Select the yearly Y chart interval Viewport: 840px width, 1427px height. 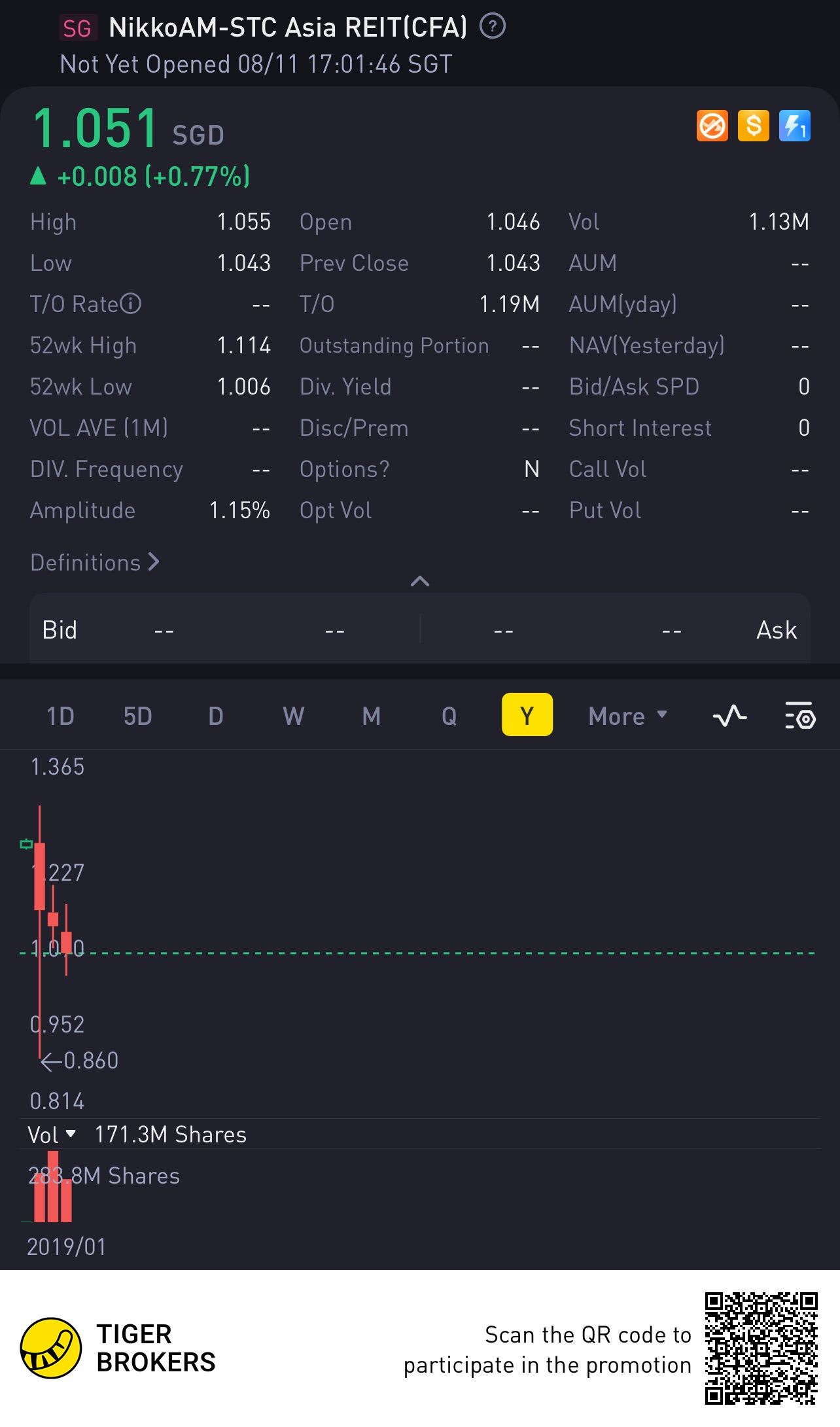click(x=527, y=715)
